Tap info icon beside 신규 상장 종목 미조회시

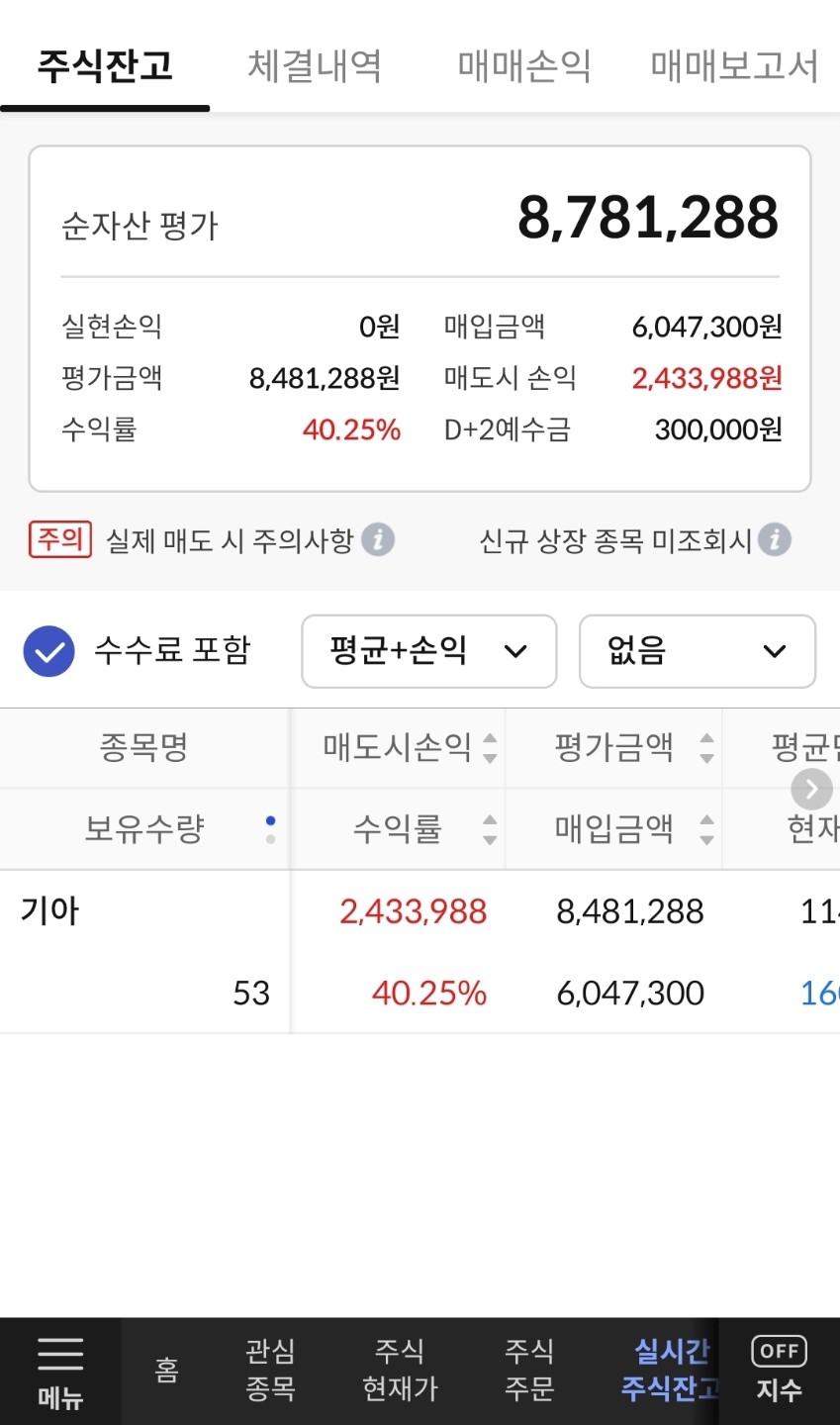tap(774, 540)
